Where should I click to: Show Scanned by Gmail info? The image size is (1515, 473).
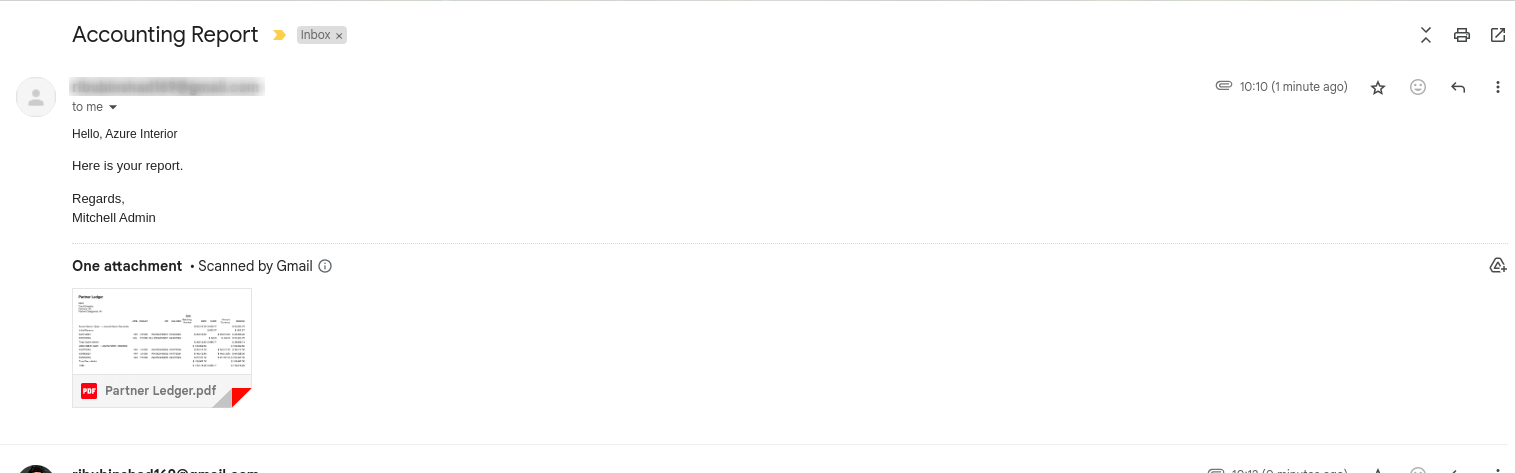tap(325, 266)
